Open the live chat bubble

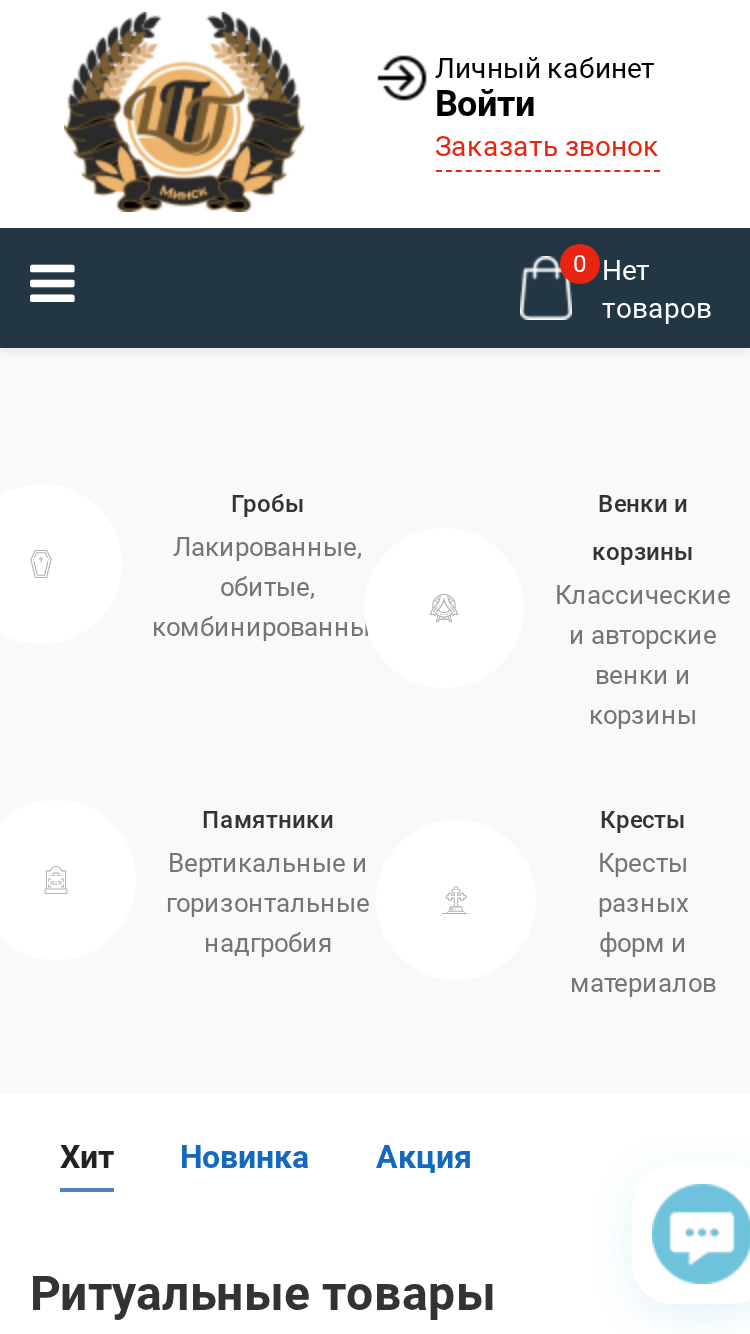click(702, 1234)
